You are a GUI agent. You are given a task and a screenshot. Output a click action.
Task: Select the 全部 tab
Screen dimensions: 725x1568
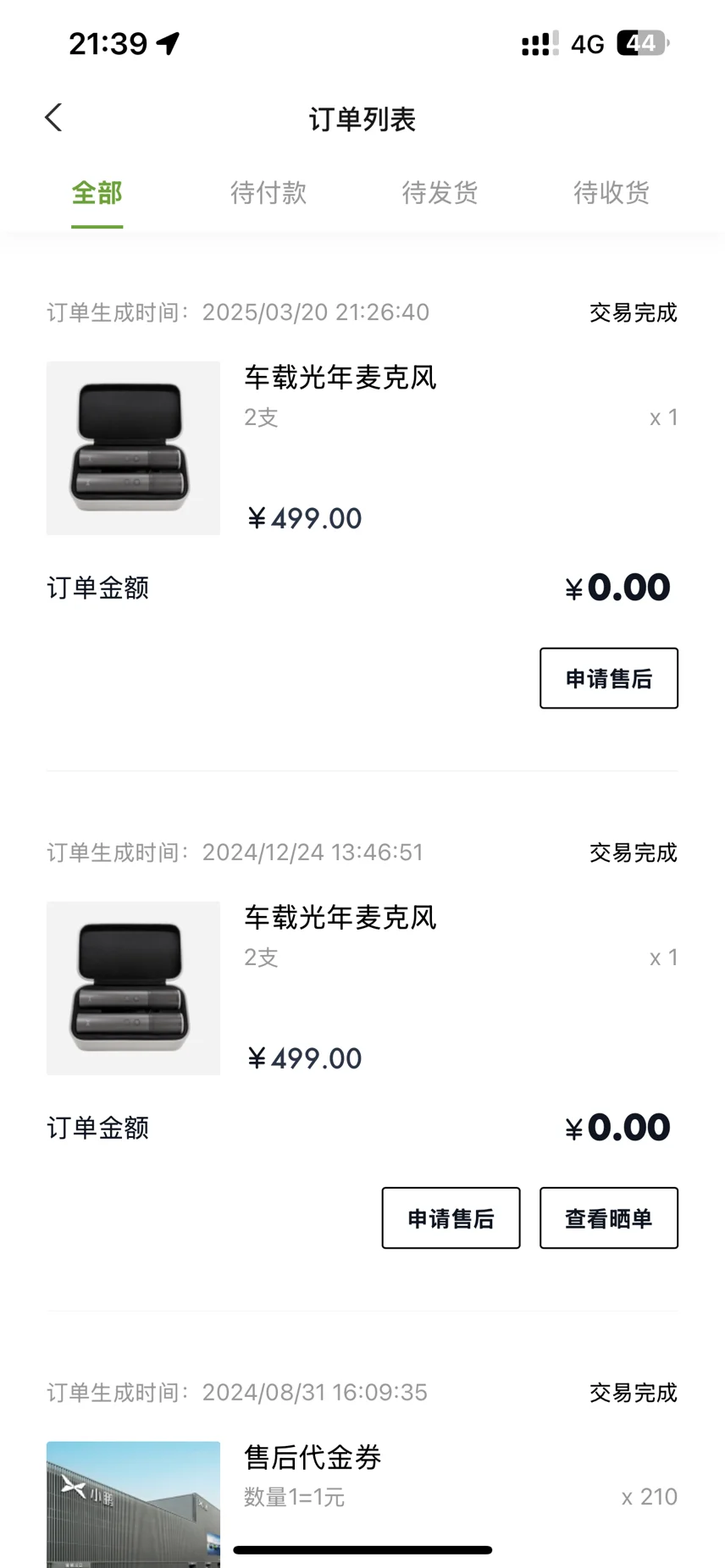click(97, 193)
